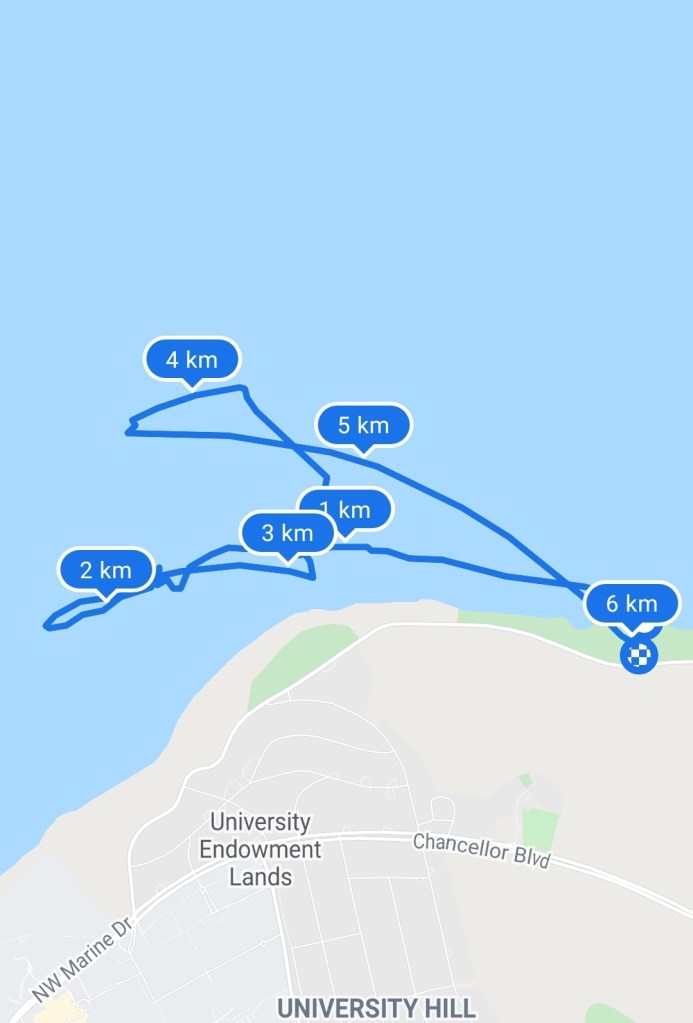This screenshot has width=693, height=1023.
Task: Select the 2 km route marker
Action: (x=106, y=570)
